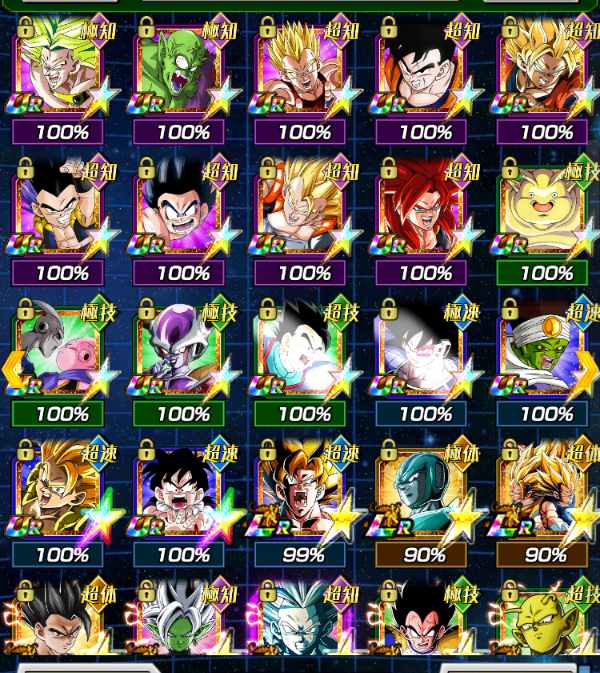Select the white-haired Zamasu card
The height and width of the screenshot is (673, 600).
(x=183, y=625)
